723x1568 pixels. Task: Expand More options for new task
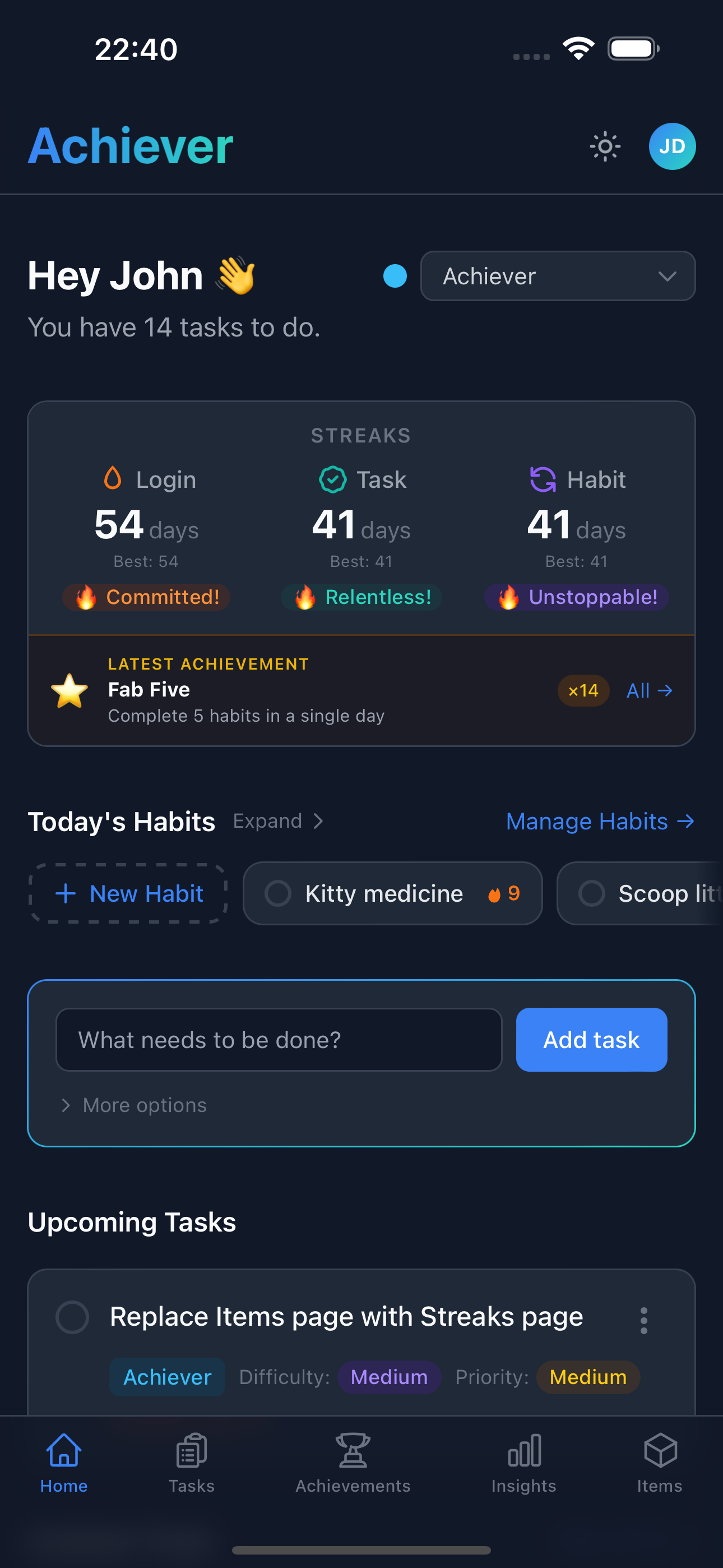coord(134,1105)
